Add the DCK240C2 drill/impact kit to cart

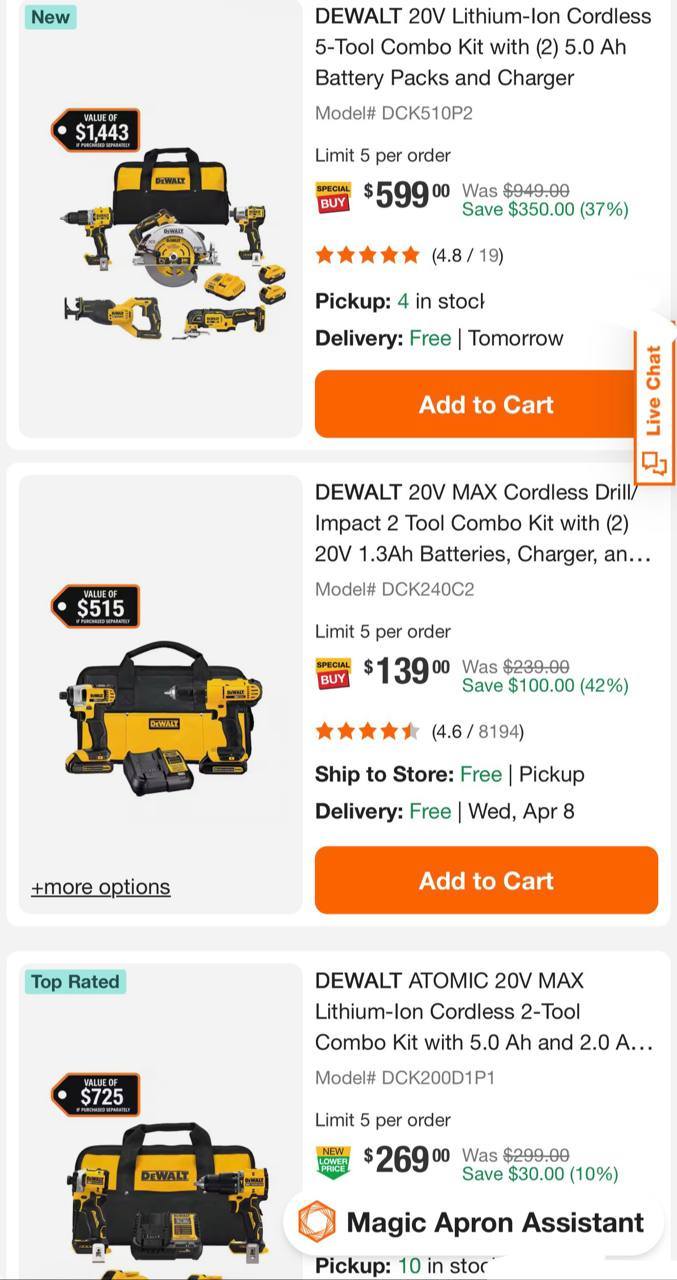pos(486,880)
